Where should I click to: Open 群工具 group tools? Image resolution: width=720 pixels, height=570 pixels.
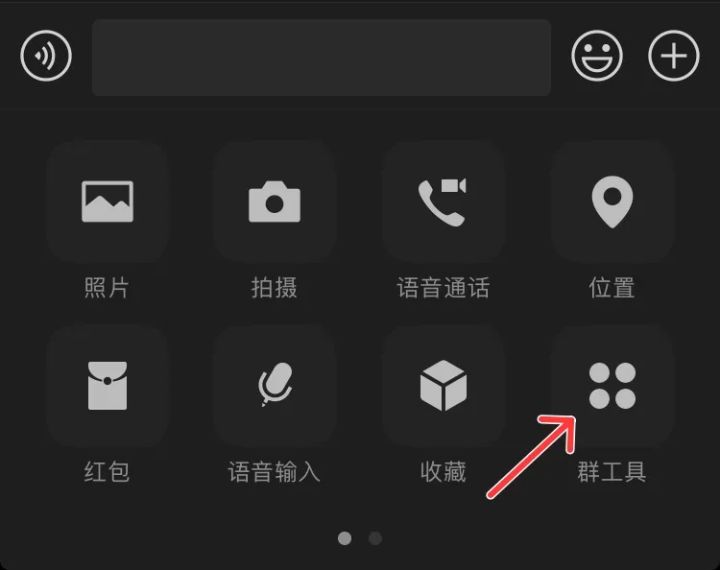tap(612, 386)
